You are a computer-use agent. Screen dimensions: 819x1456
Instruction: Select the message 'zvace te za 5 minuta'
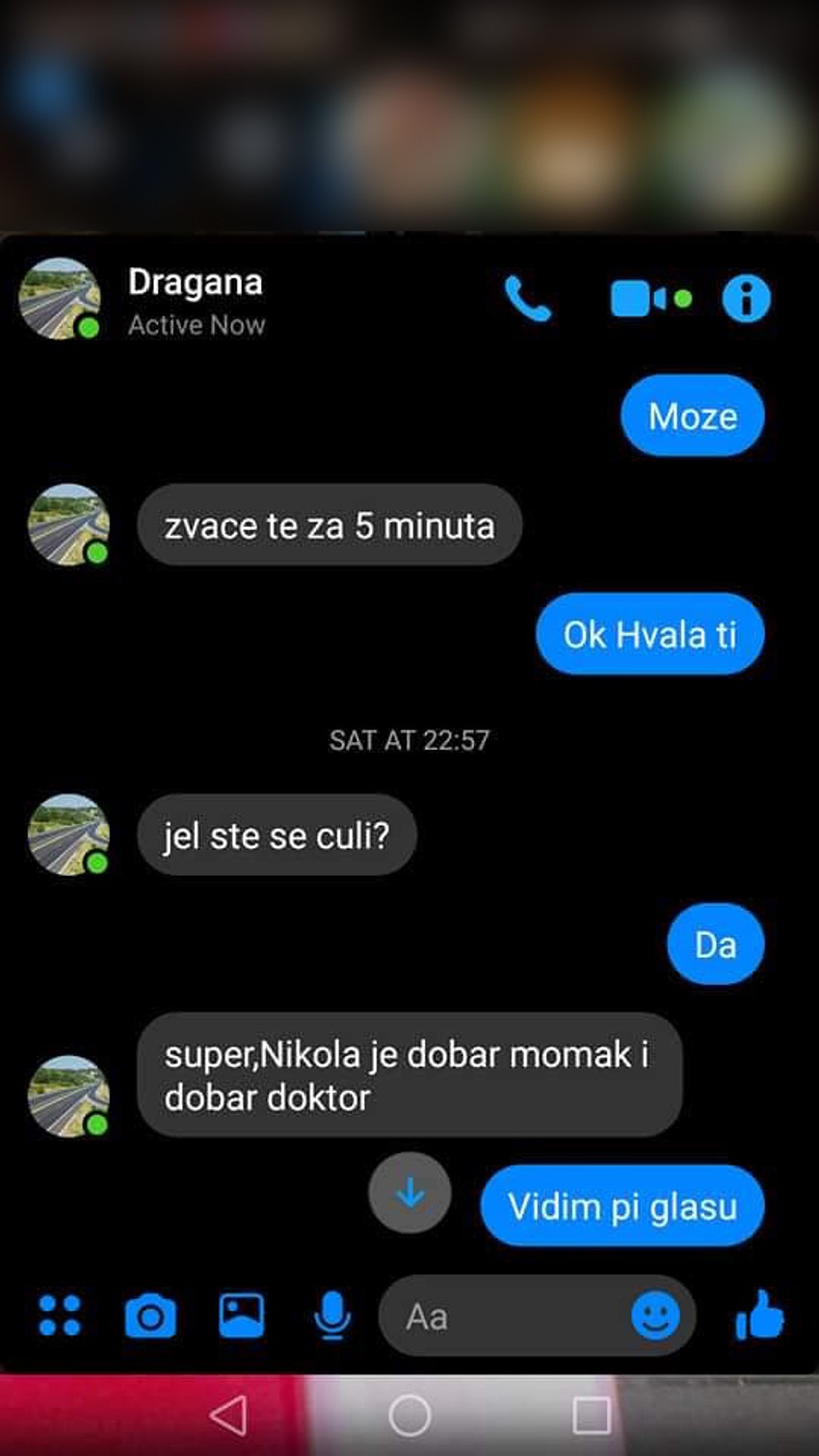click(329, 525)
